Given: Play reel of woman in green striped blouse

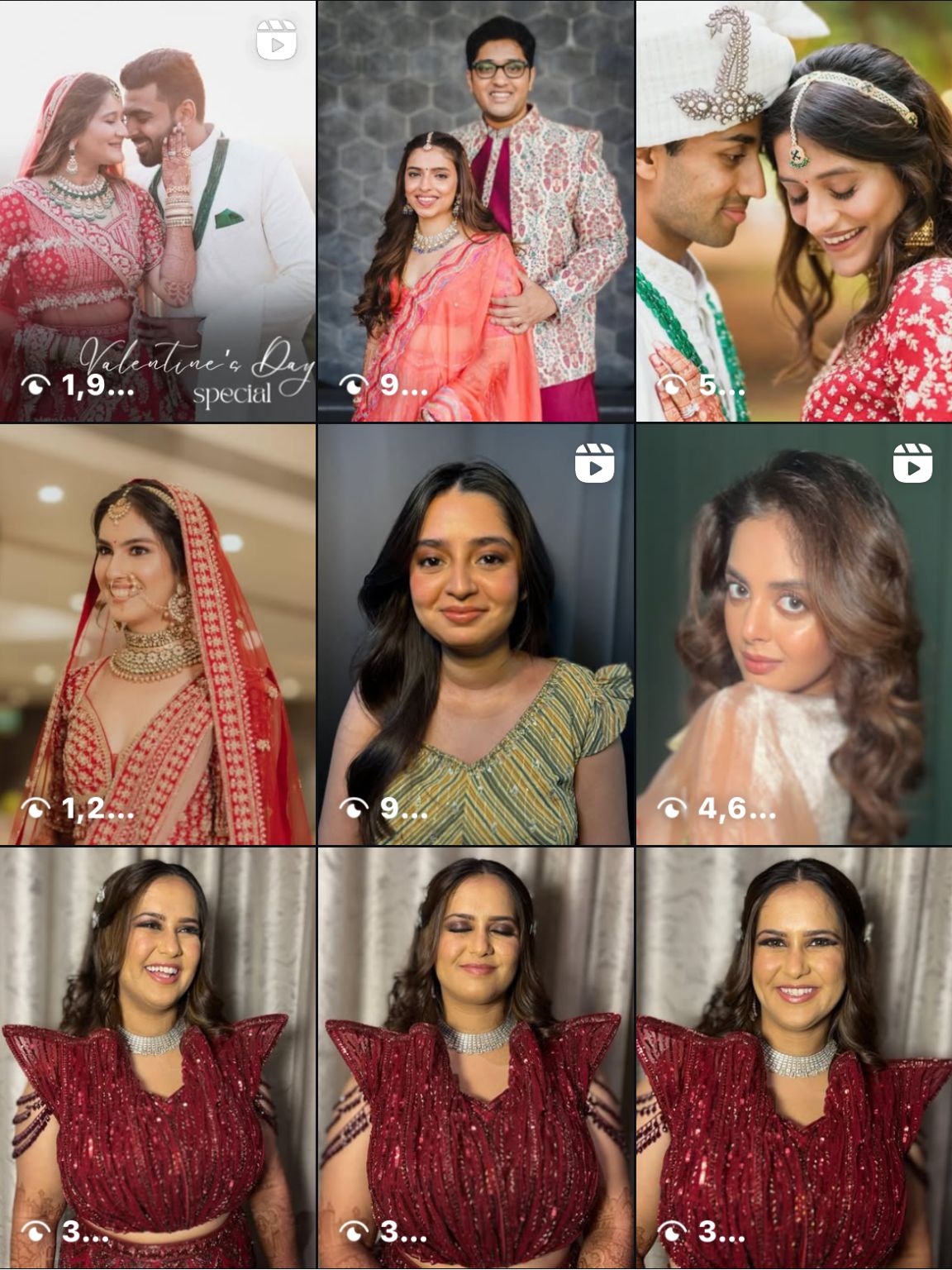Looking at the screenshot, I should [x=475, y=634].
